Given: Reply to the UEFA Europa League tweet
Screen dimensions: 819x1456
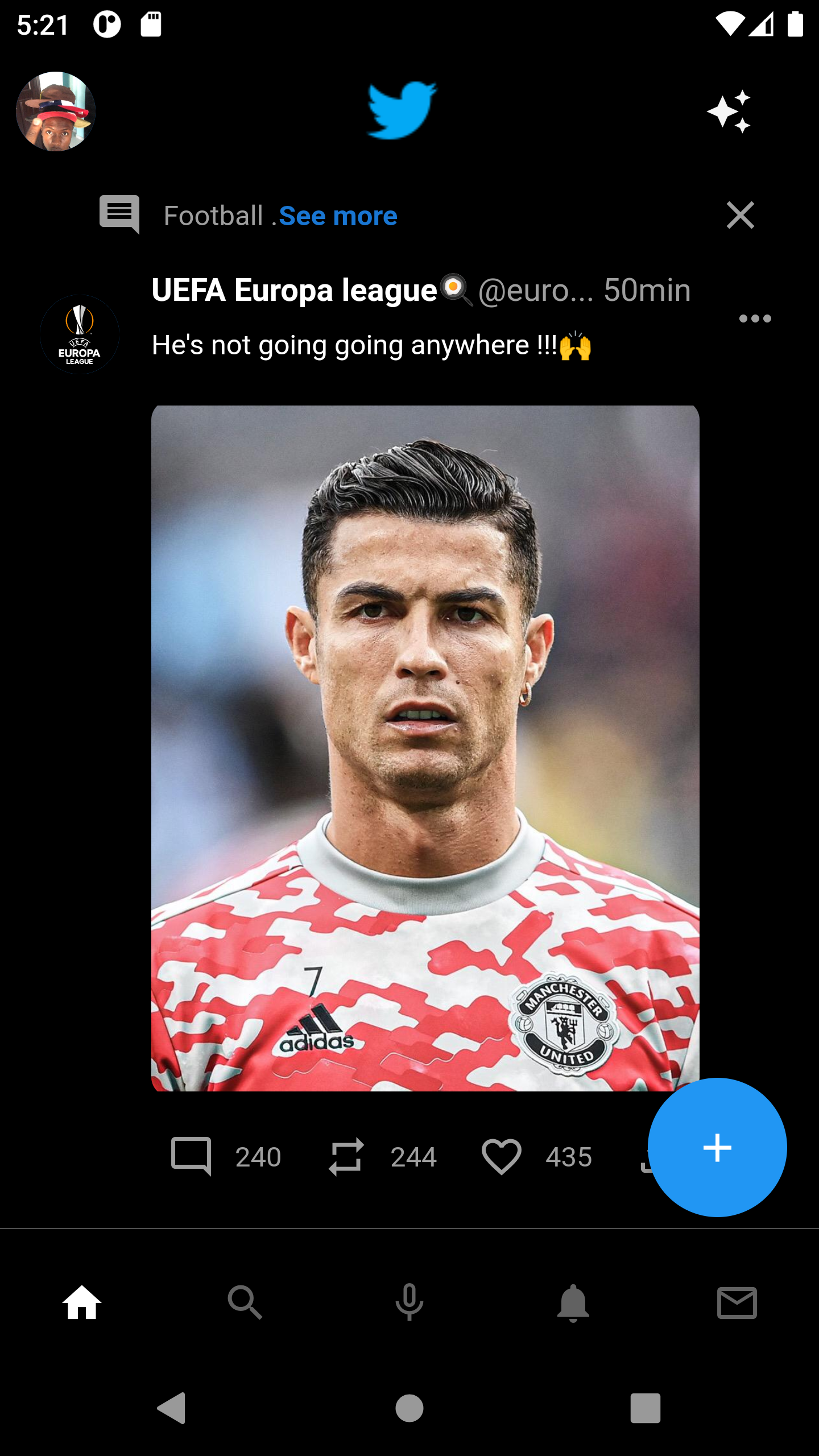Looking at the screenshot, I should 191,1156.
